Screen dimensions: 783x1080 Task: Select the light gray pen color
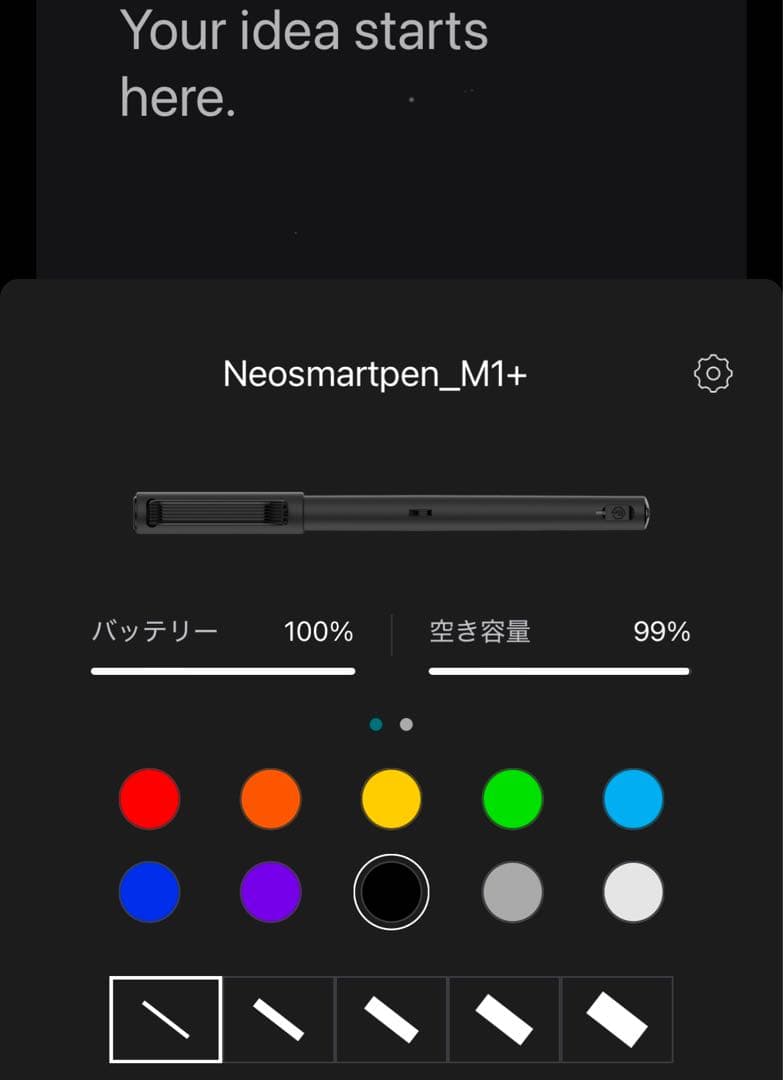(633, 891)
